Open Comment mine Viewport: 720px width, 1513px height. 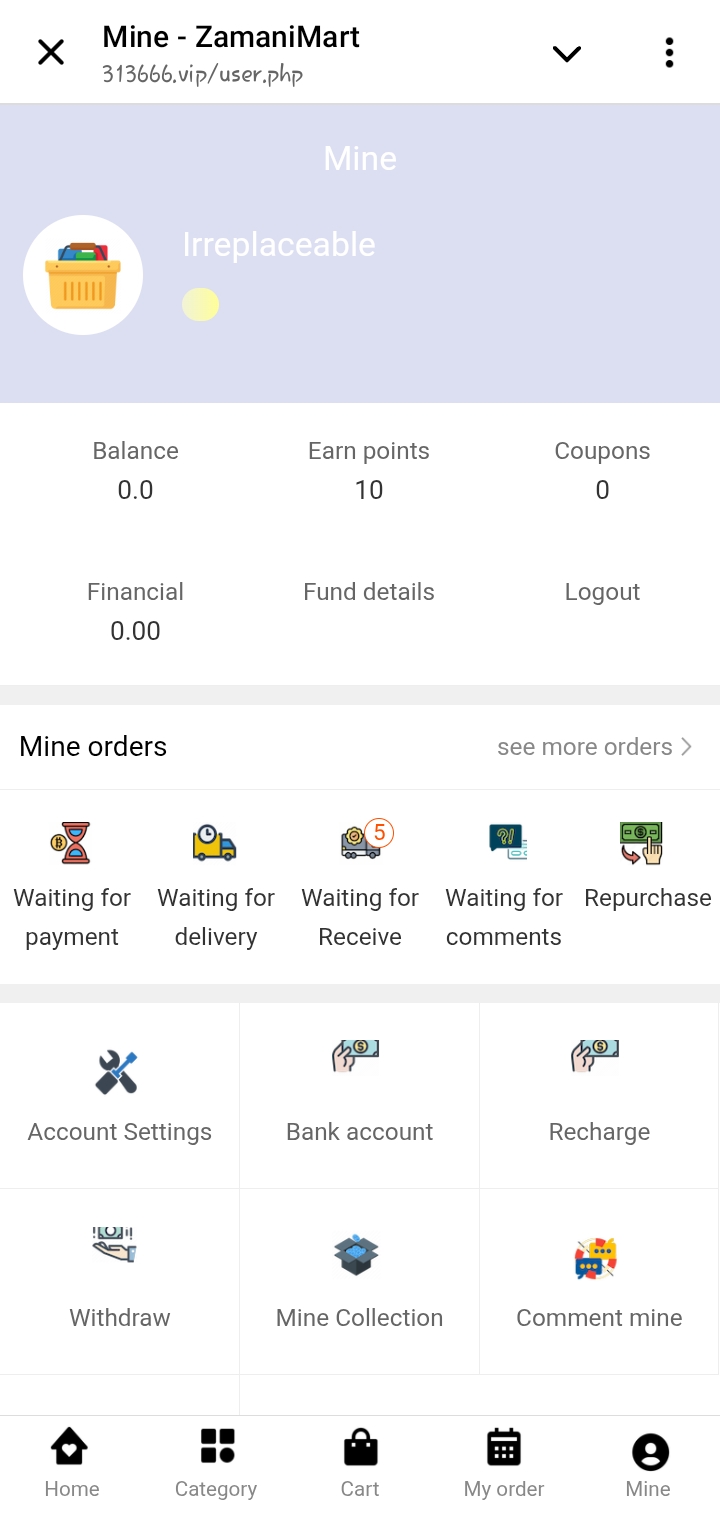pyautogui.click(x=599, y=1282)
